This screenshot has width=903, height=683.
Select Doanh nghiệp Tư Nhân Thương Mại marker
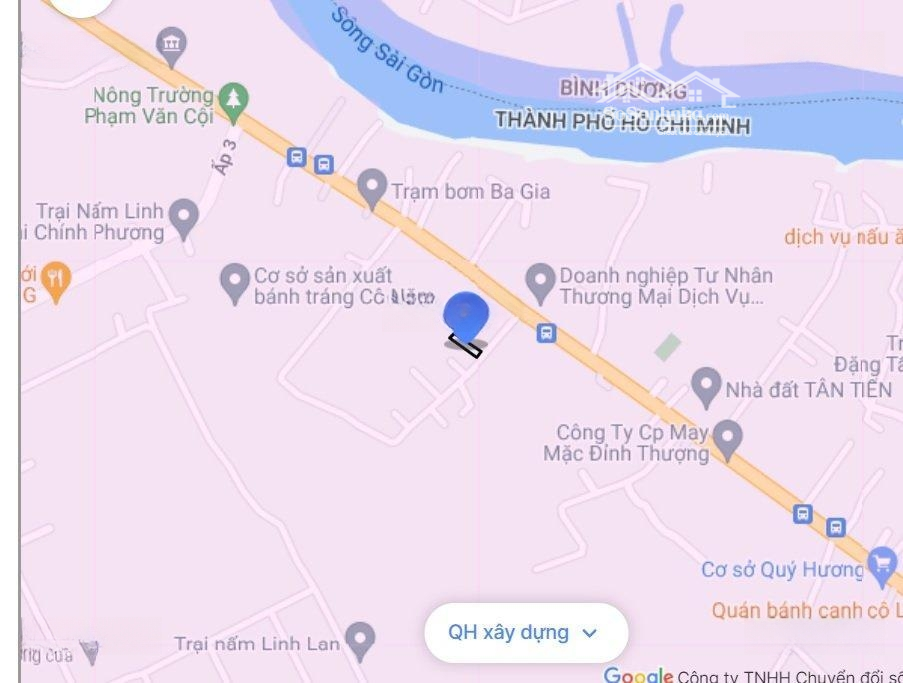pos(540,281)
